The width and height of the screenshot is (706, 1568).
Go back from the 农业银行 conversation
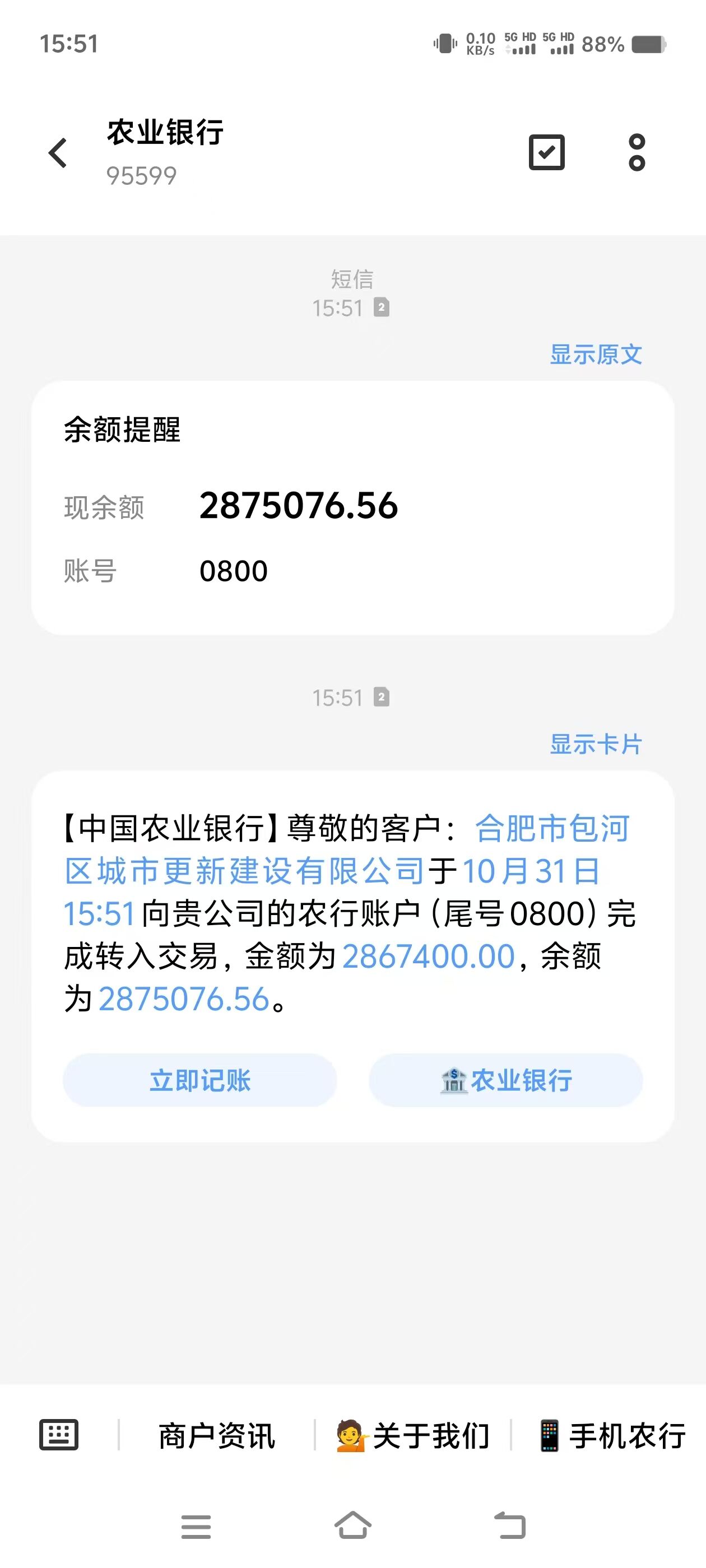58,152
